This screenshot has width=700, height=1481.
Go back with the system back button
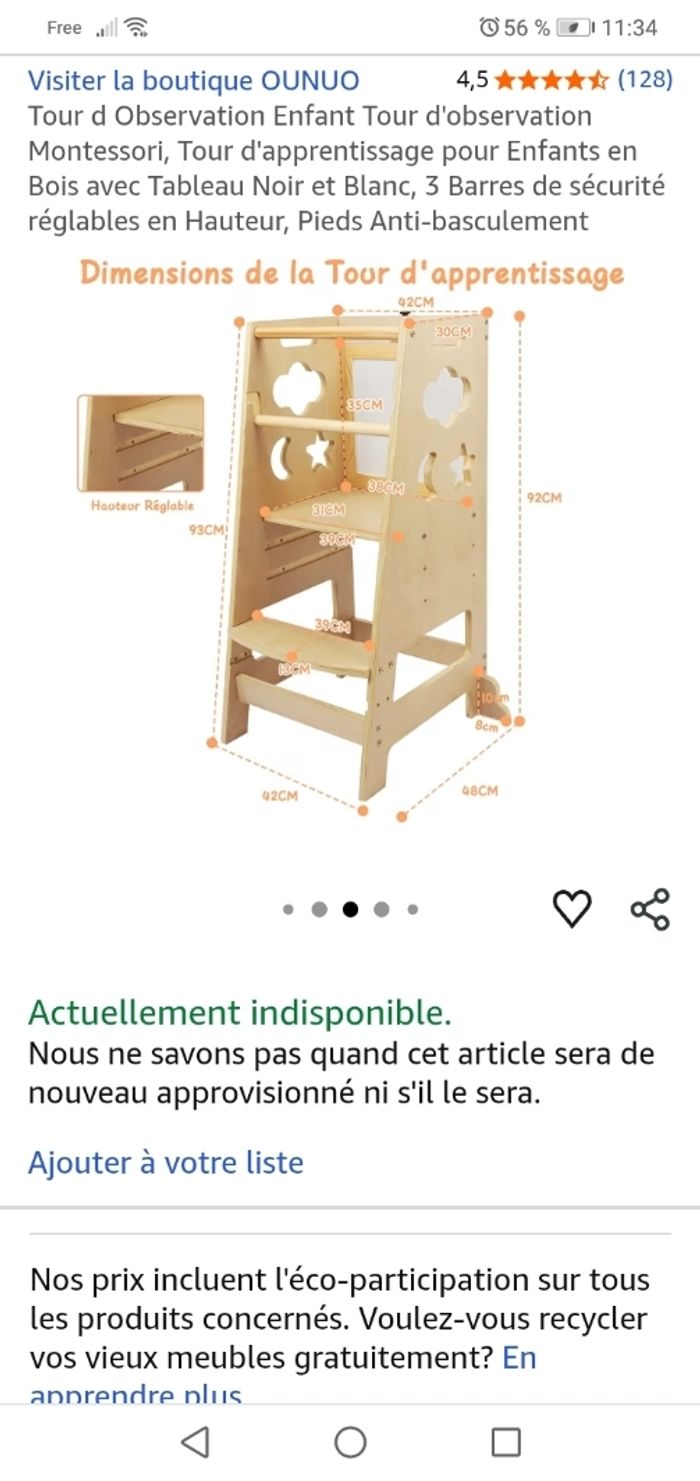195,1441
